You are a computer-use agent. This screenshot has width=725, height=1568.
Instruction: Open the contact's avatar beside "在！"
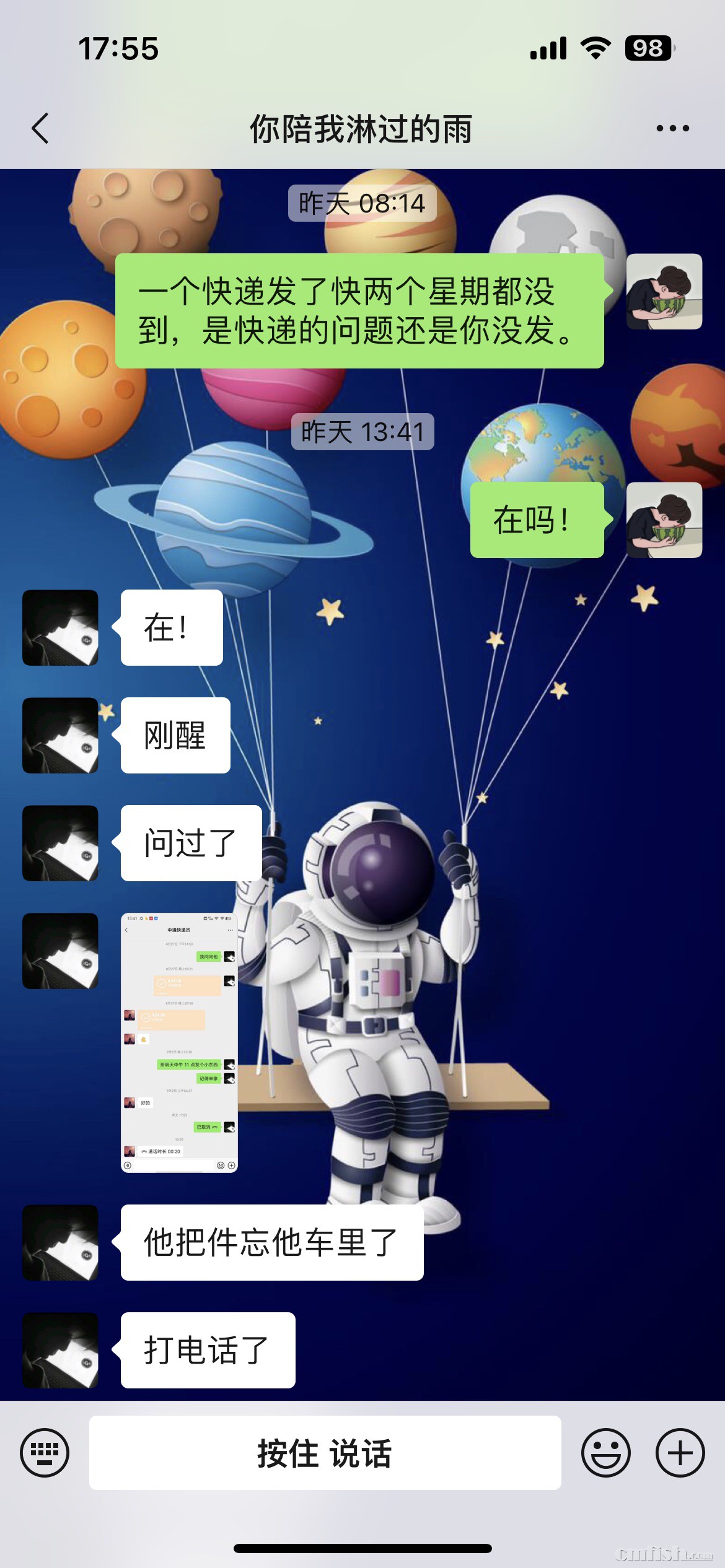click(x=60, y=628)
